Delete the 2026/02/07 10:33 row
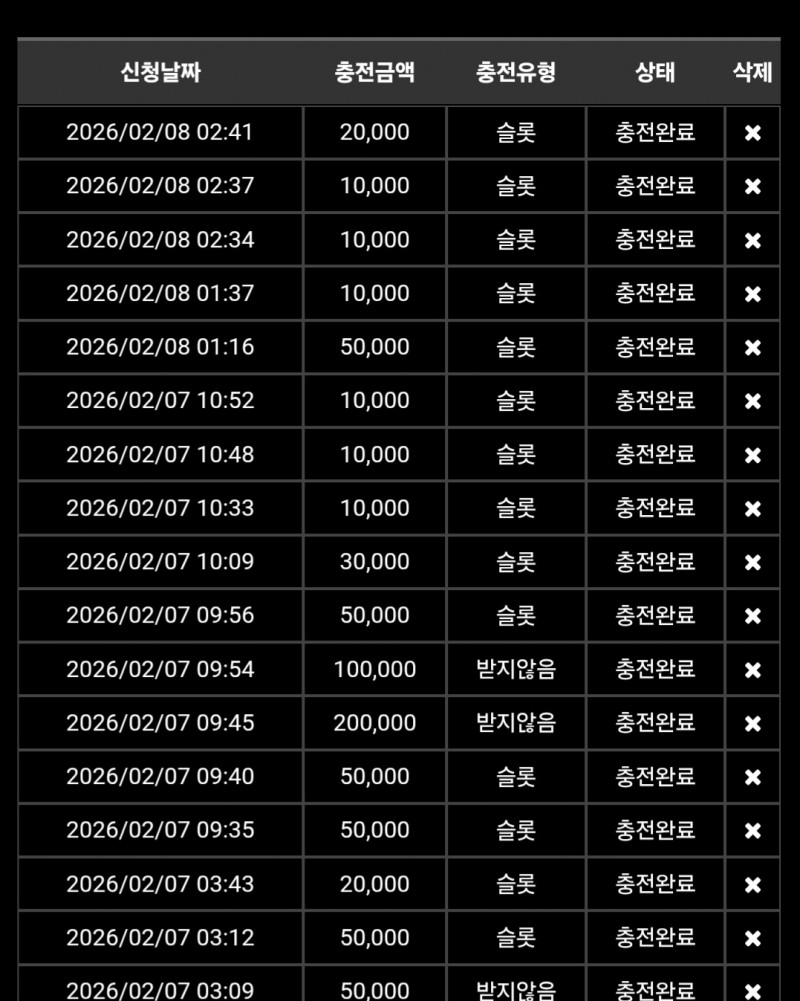800x1001 pixels. pos(753,509)
